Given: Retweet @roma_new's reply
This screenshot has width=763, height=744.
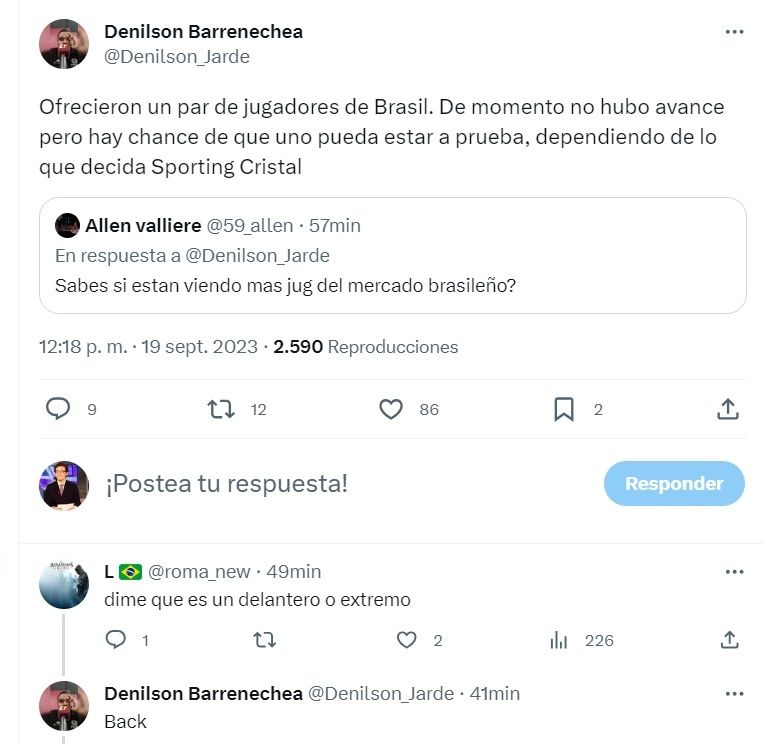Looking at the screenshot, I should point(264,640).
